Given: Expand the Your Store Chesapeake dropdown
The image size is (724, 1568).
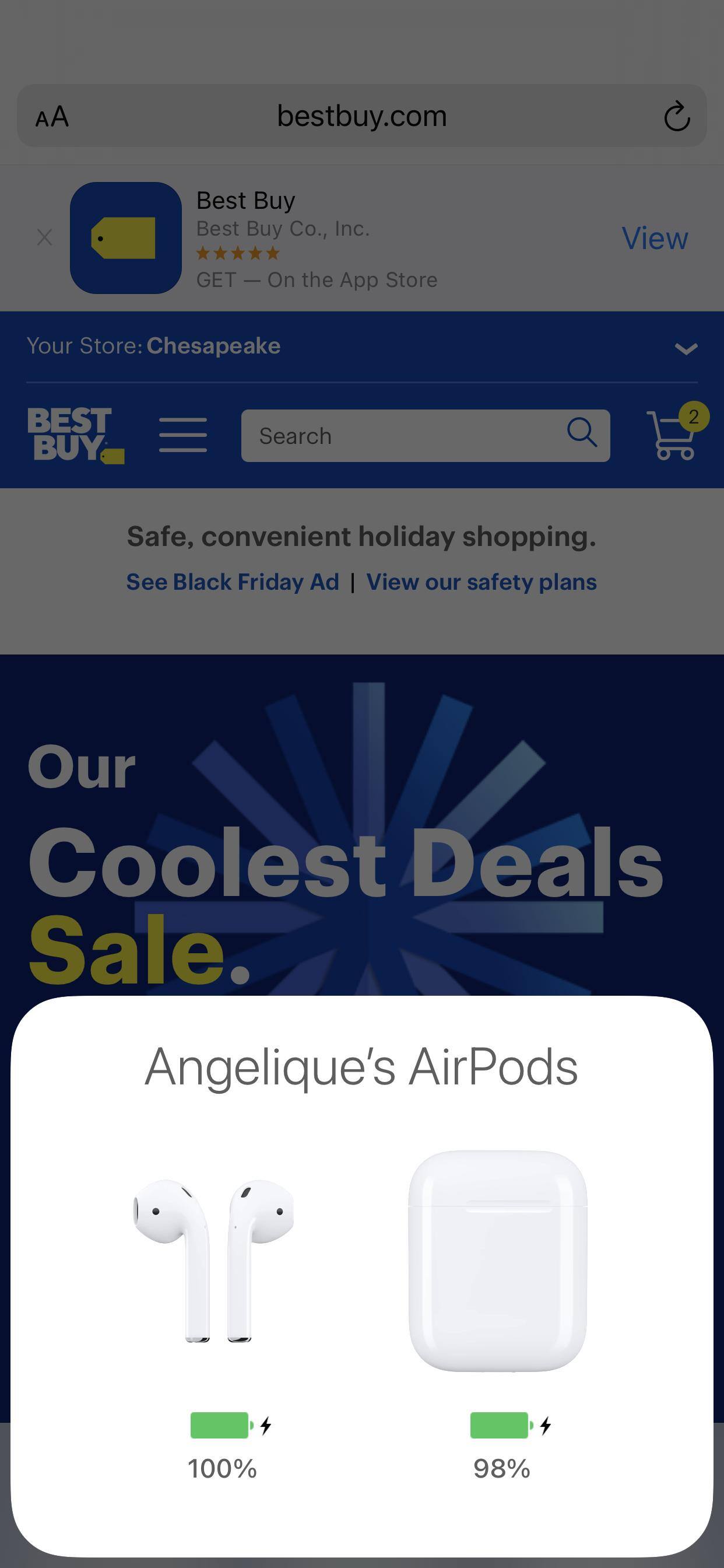Looking at the screenshot, I should click(685, 349).
